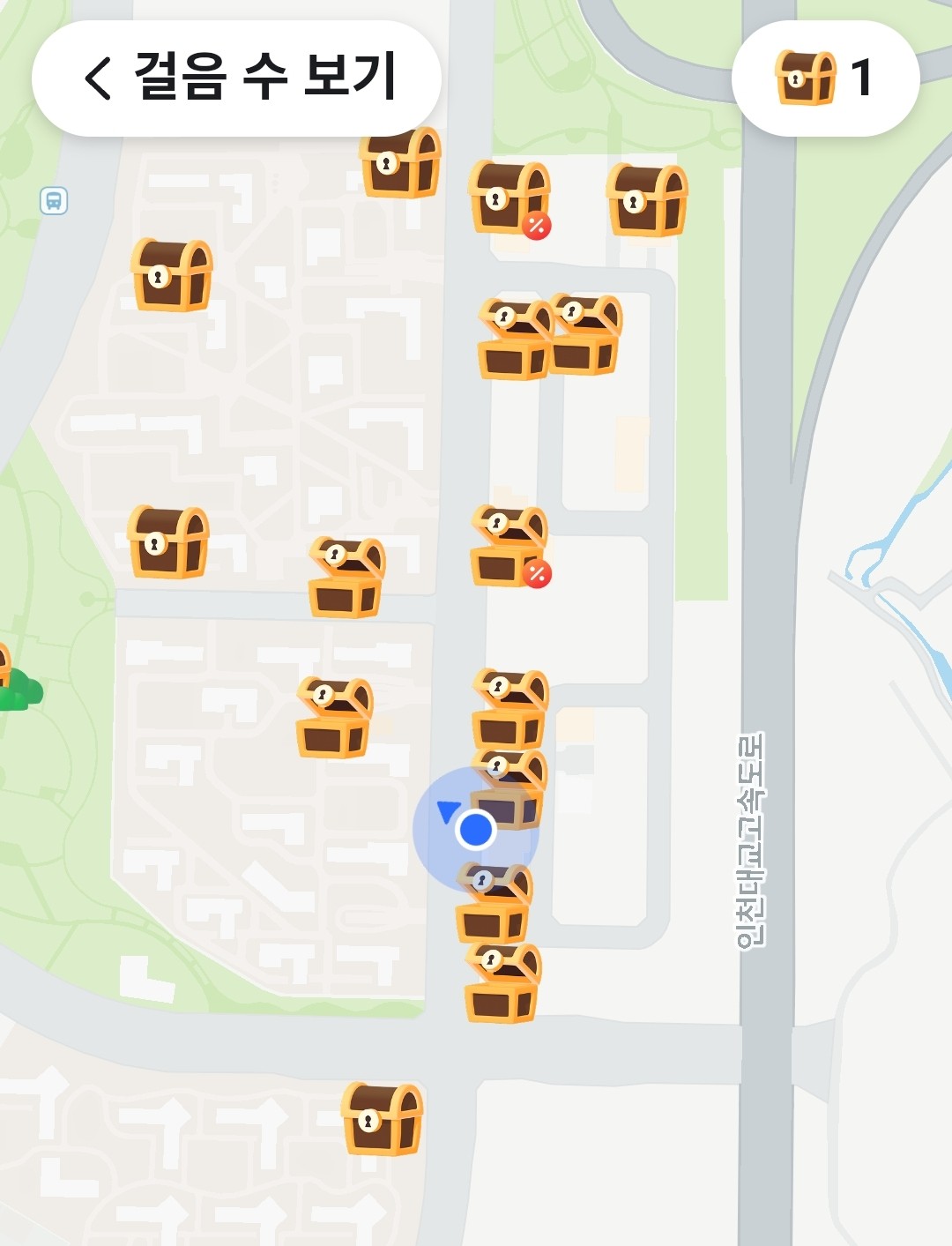This screenshot has height=1246, width=952.
Task: Select the opened chest with percent badge
Action: pos(509,547)
